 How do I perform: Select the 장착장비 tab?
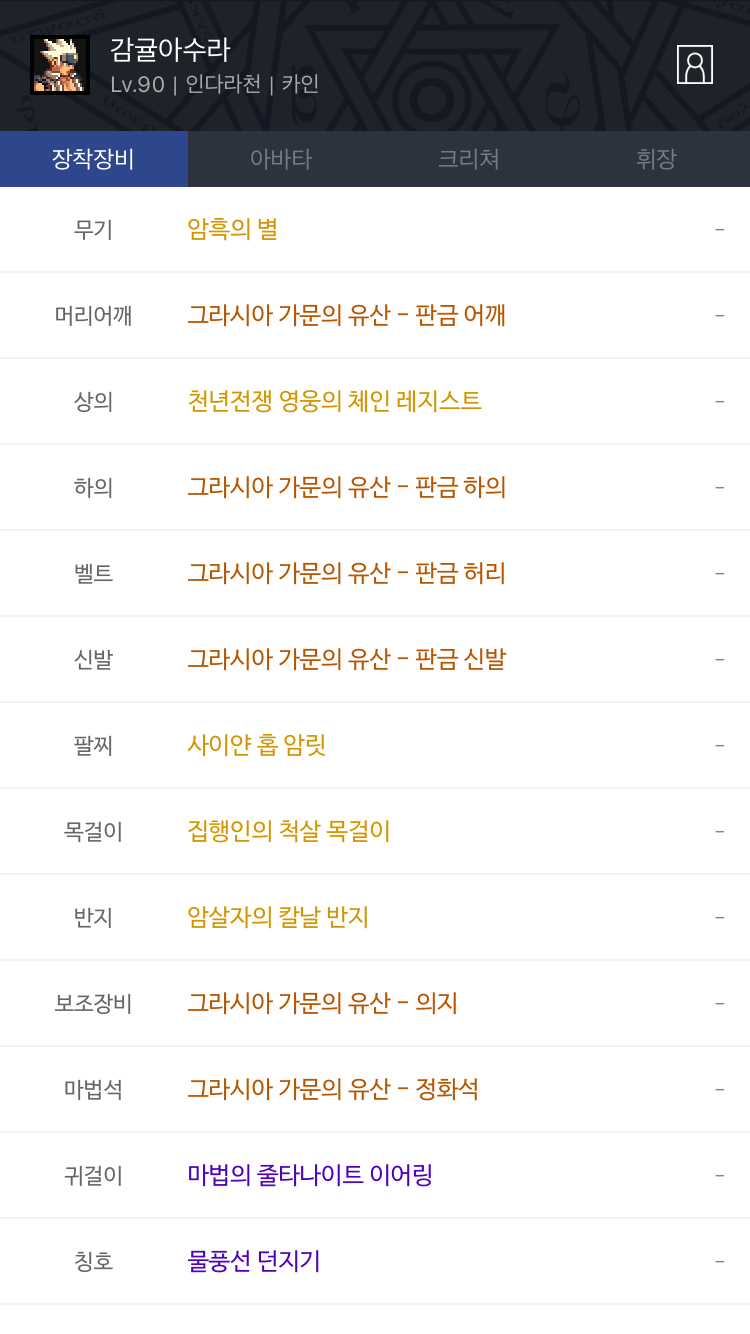pyautogui.click(x=94, y=159)
